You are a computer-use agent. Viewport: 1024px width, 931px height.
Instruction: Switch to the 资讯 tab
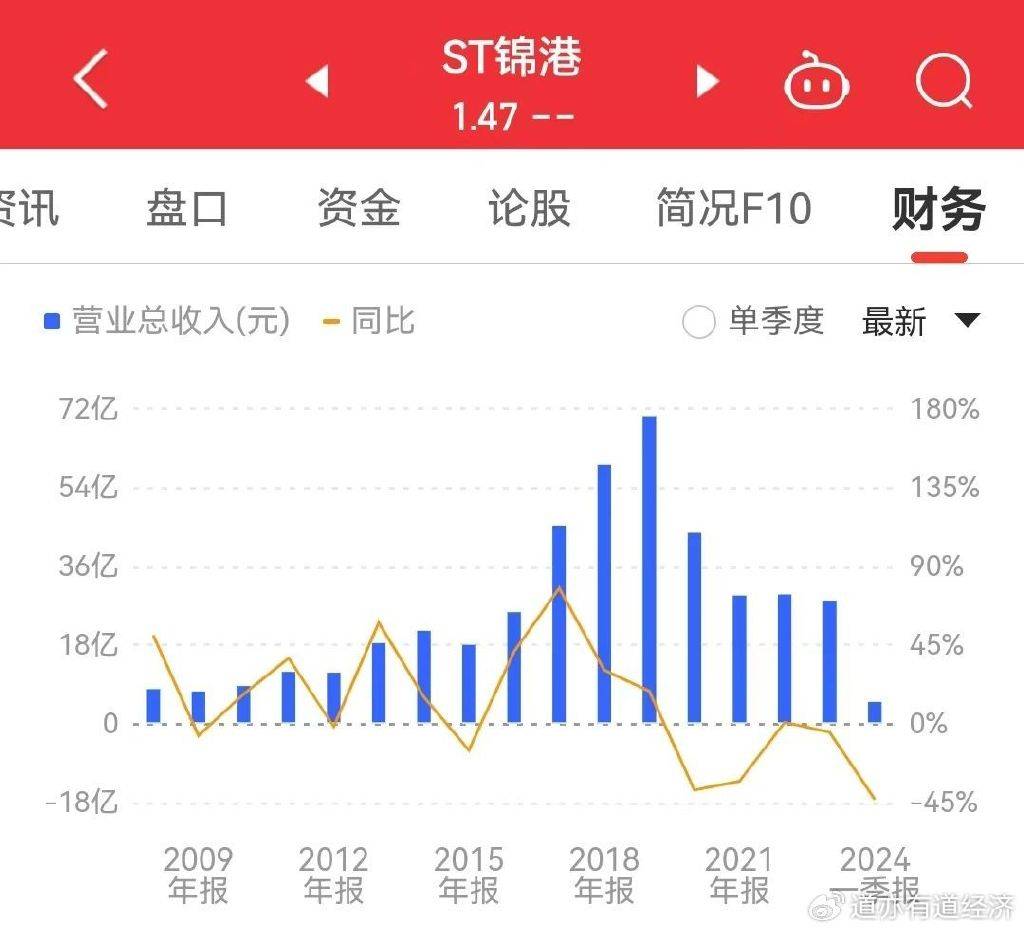[x=28, y=209]
